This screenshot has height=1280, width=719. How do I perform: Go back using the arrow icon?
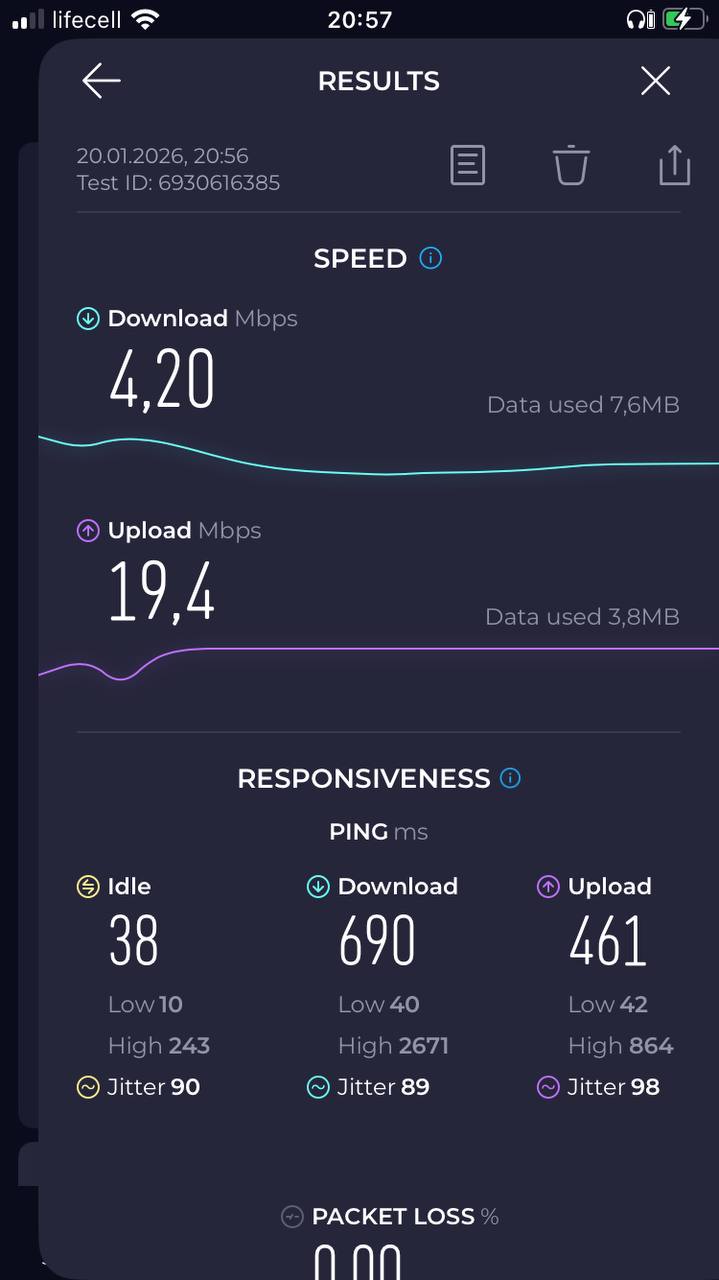[x=101, y=81]
